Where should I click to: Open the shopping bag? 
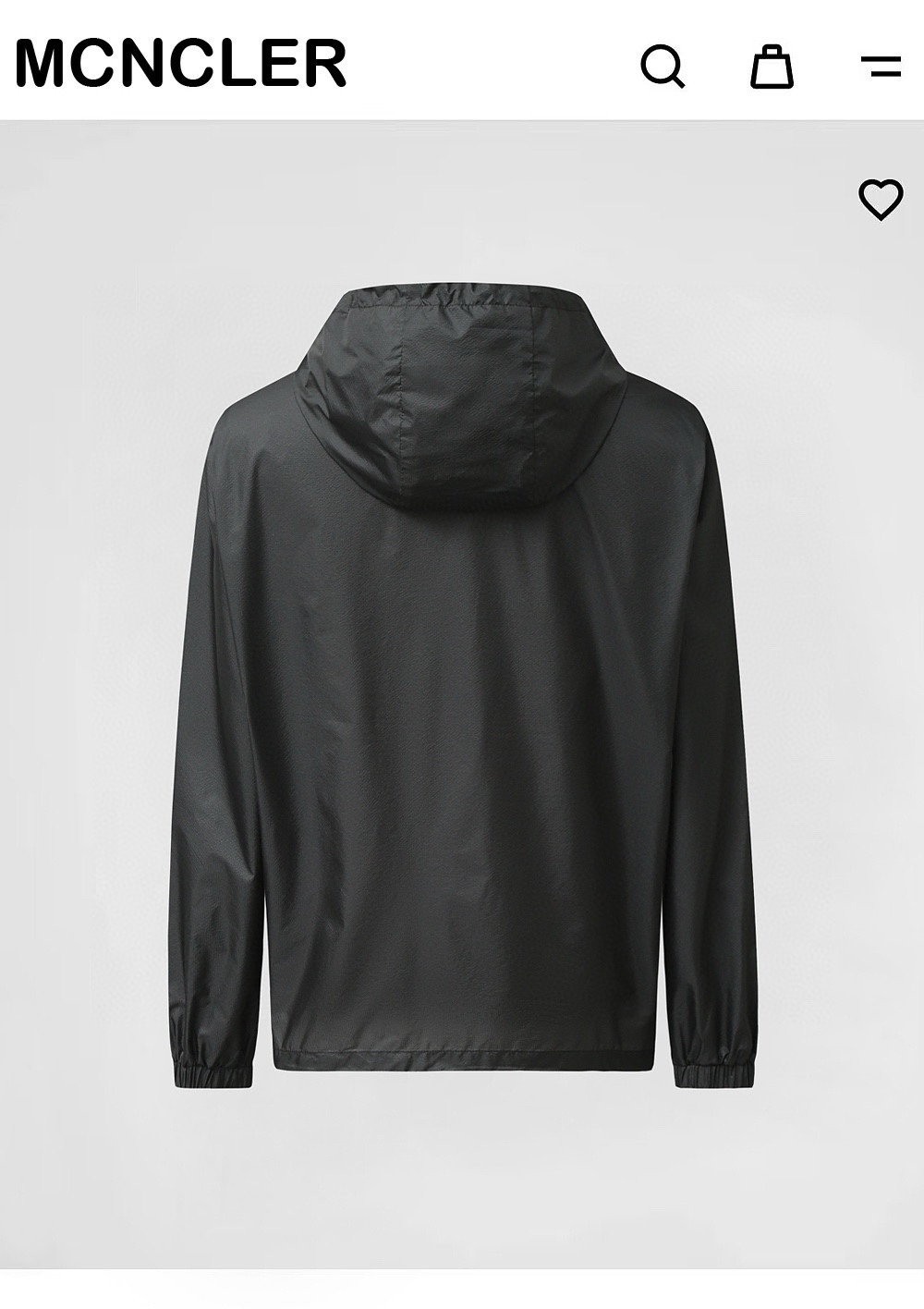[772, 66]
